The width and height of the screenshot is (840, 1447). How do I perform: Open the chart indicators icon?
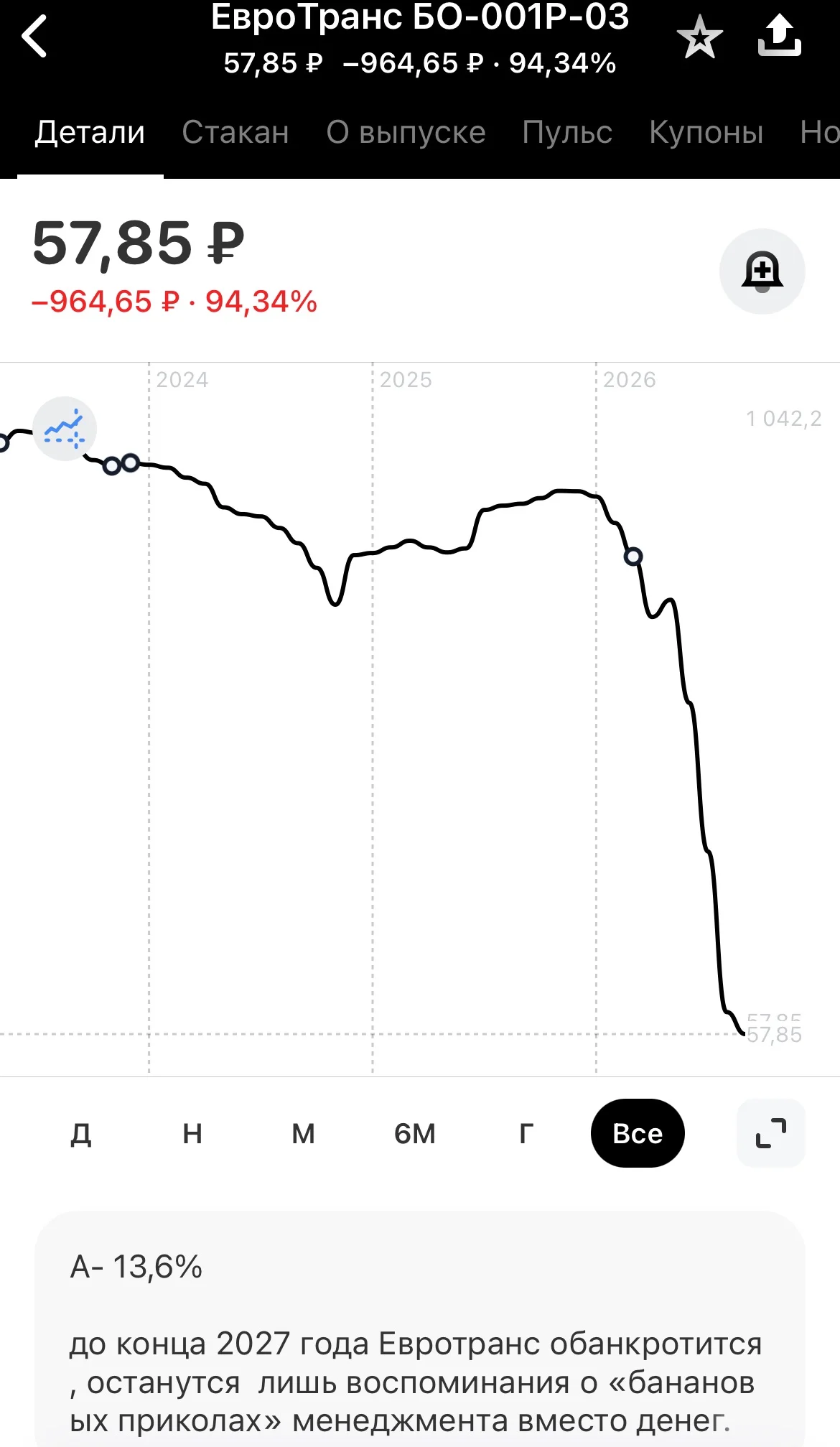pos(65,429)
